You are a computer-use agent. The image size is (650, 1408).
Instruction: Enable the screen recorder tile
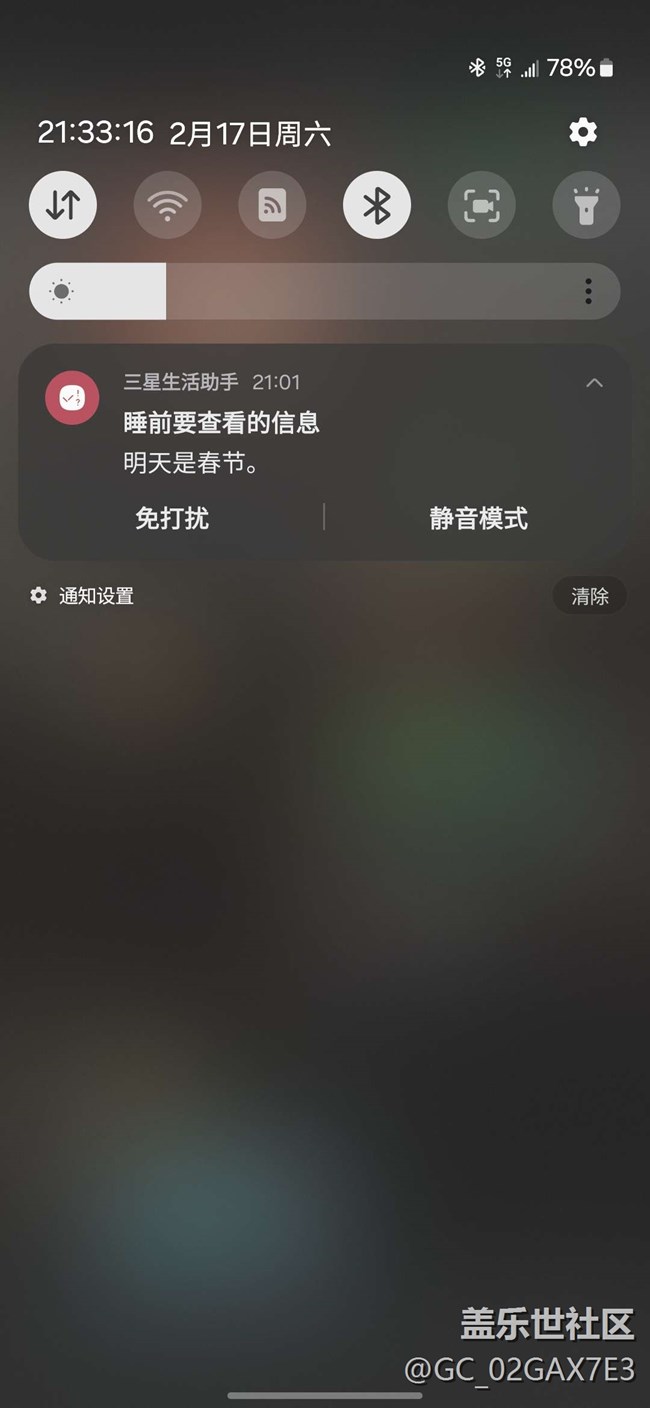(x=482, y=205)
